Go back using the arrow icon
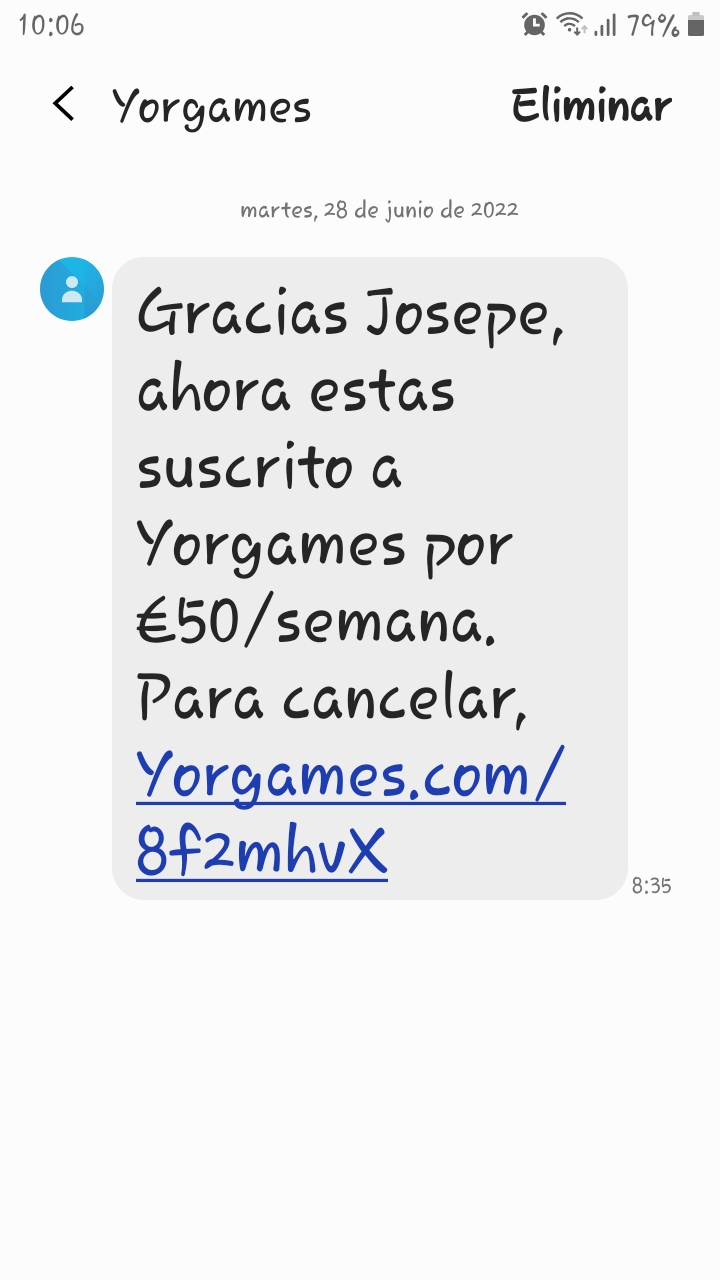The width and height of the screenshot is (720, 1280). (64, 104)
